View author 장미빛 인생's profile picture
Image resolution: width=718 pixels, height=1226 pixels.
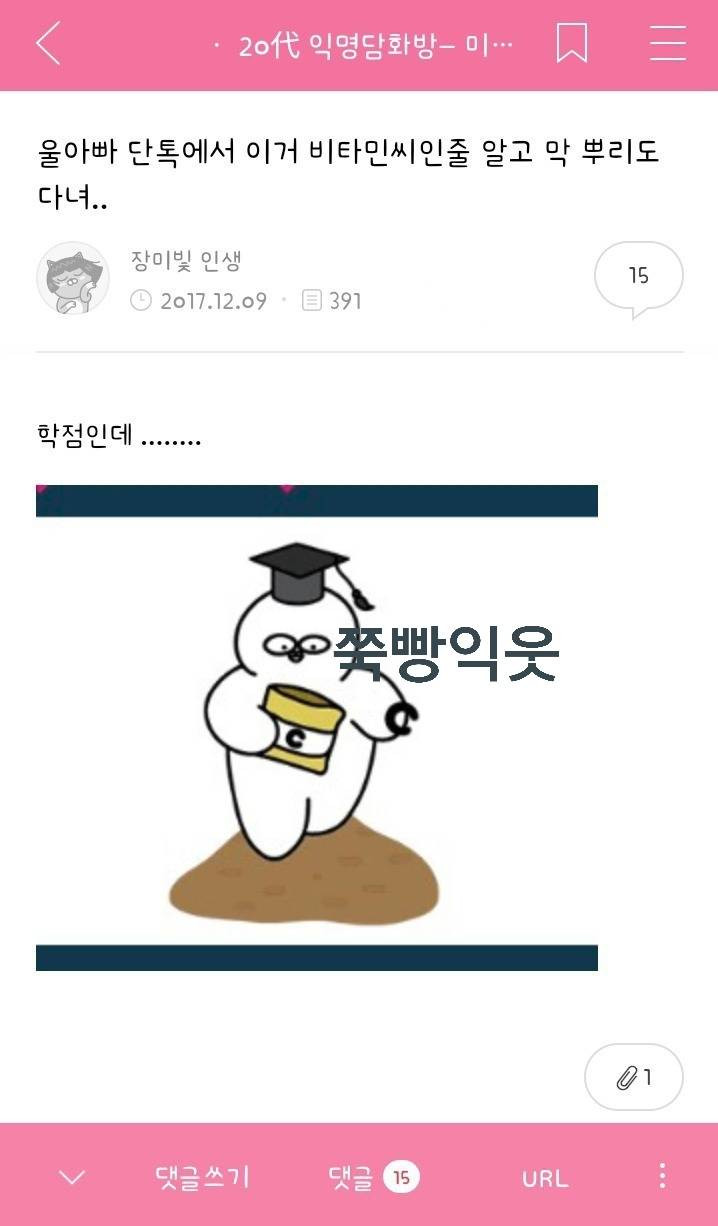[73, 278]
